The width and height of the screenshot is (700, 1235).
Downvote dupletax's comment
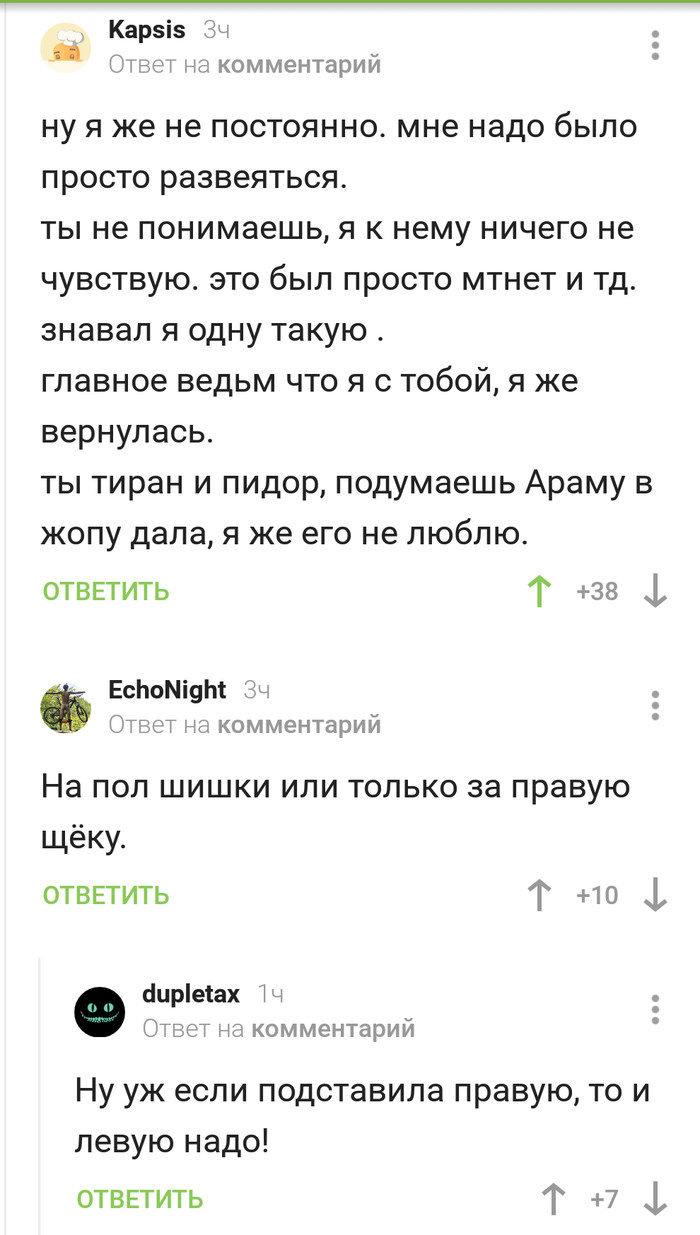coord(655,1198)
